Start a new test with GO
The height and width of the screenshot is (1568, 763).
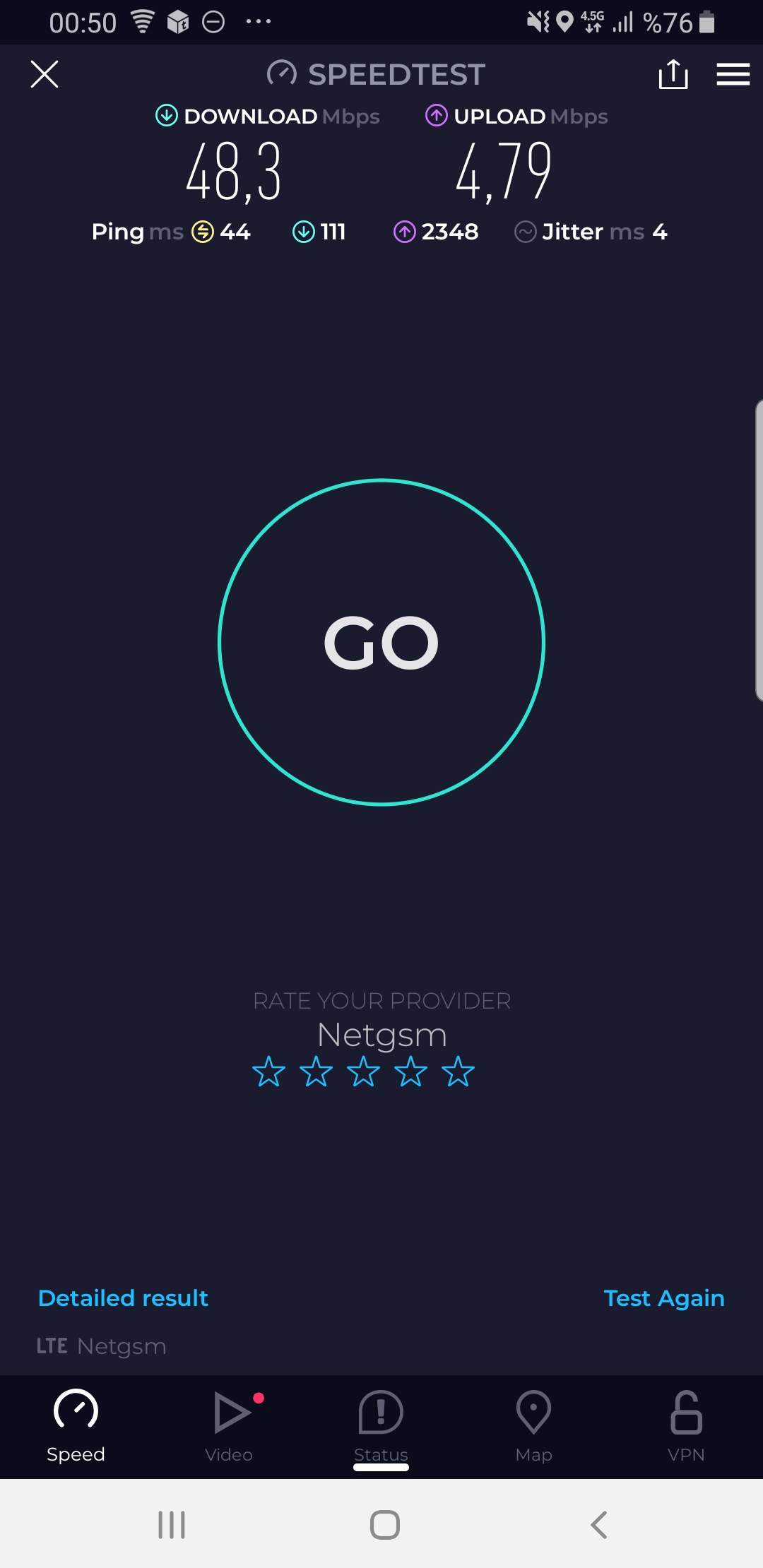point(381,642)
